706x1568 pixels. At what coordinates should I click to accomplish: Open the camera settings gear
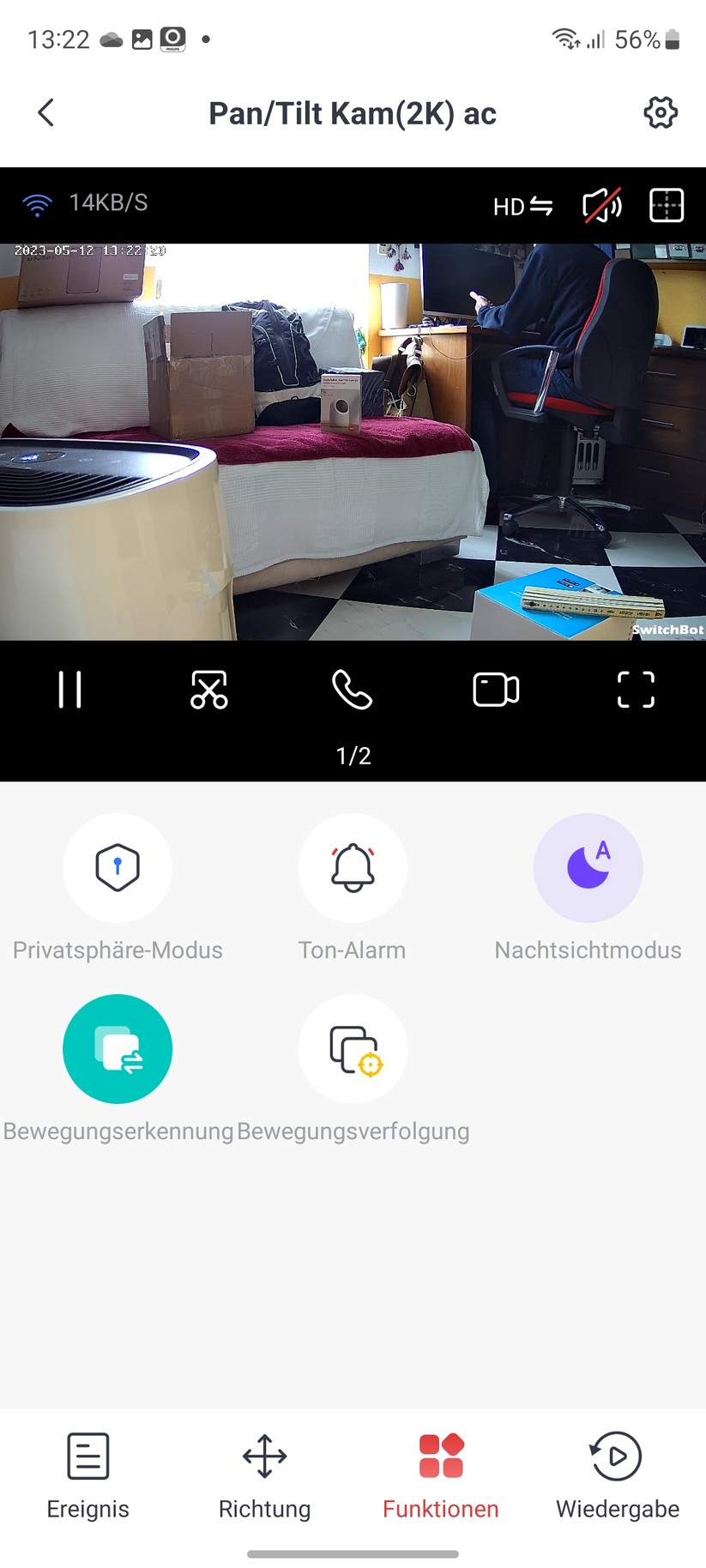tap(660, 112)
